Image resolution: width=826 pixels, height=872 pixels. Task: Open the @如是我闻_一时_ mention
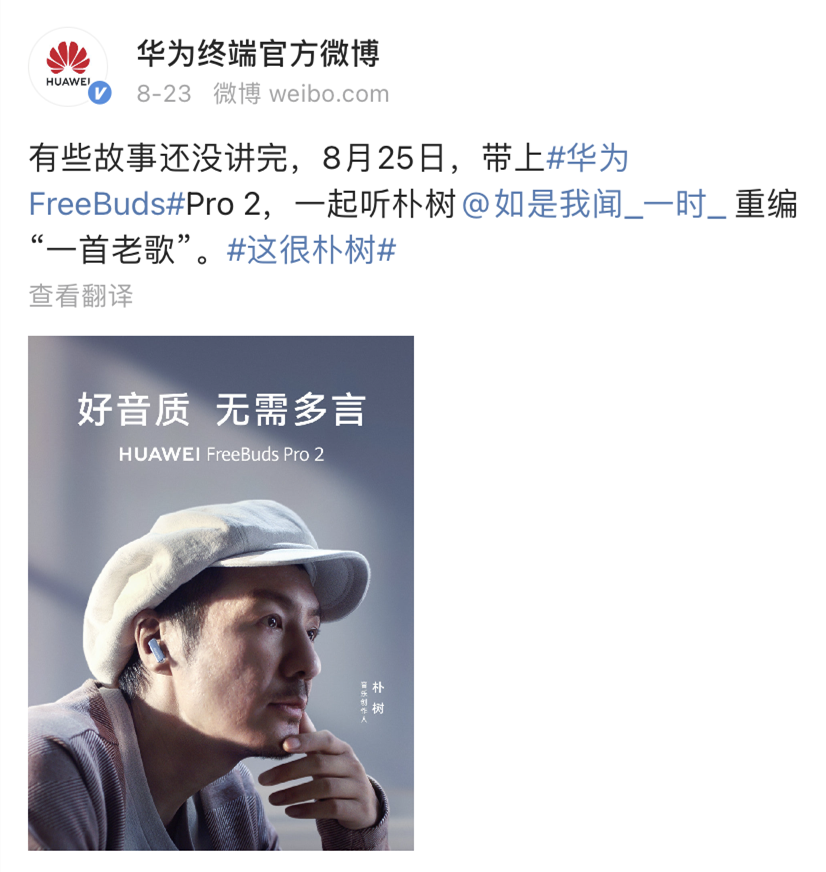coord(594,204)
